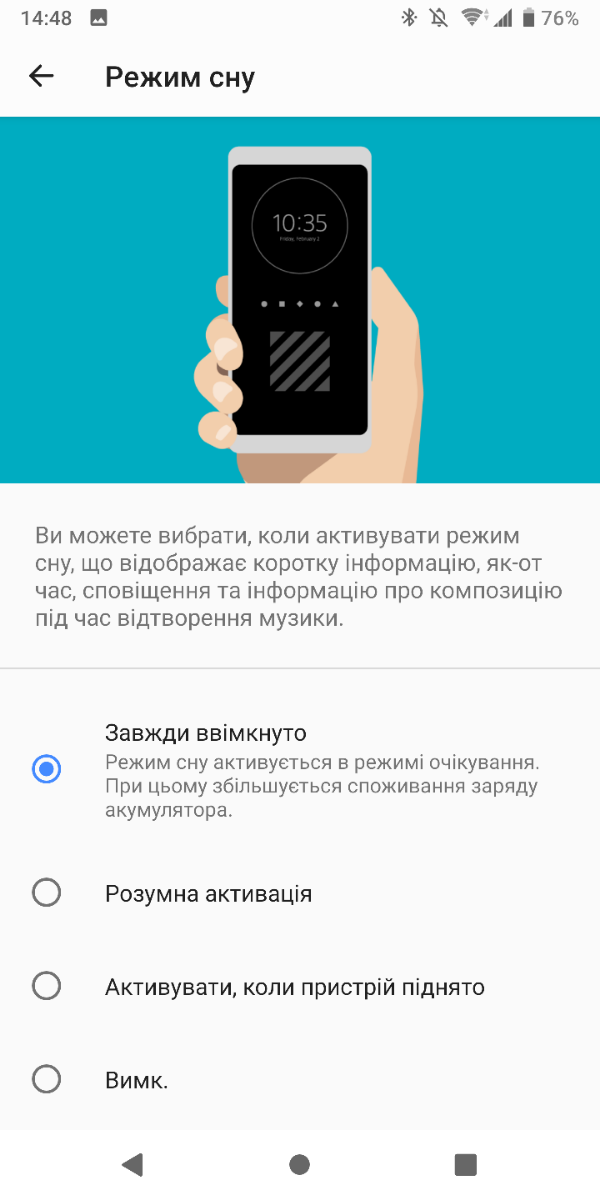
Task: Tap the system home button
Action: (299, 1164)
